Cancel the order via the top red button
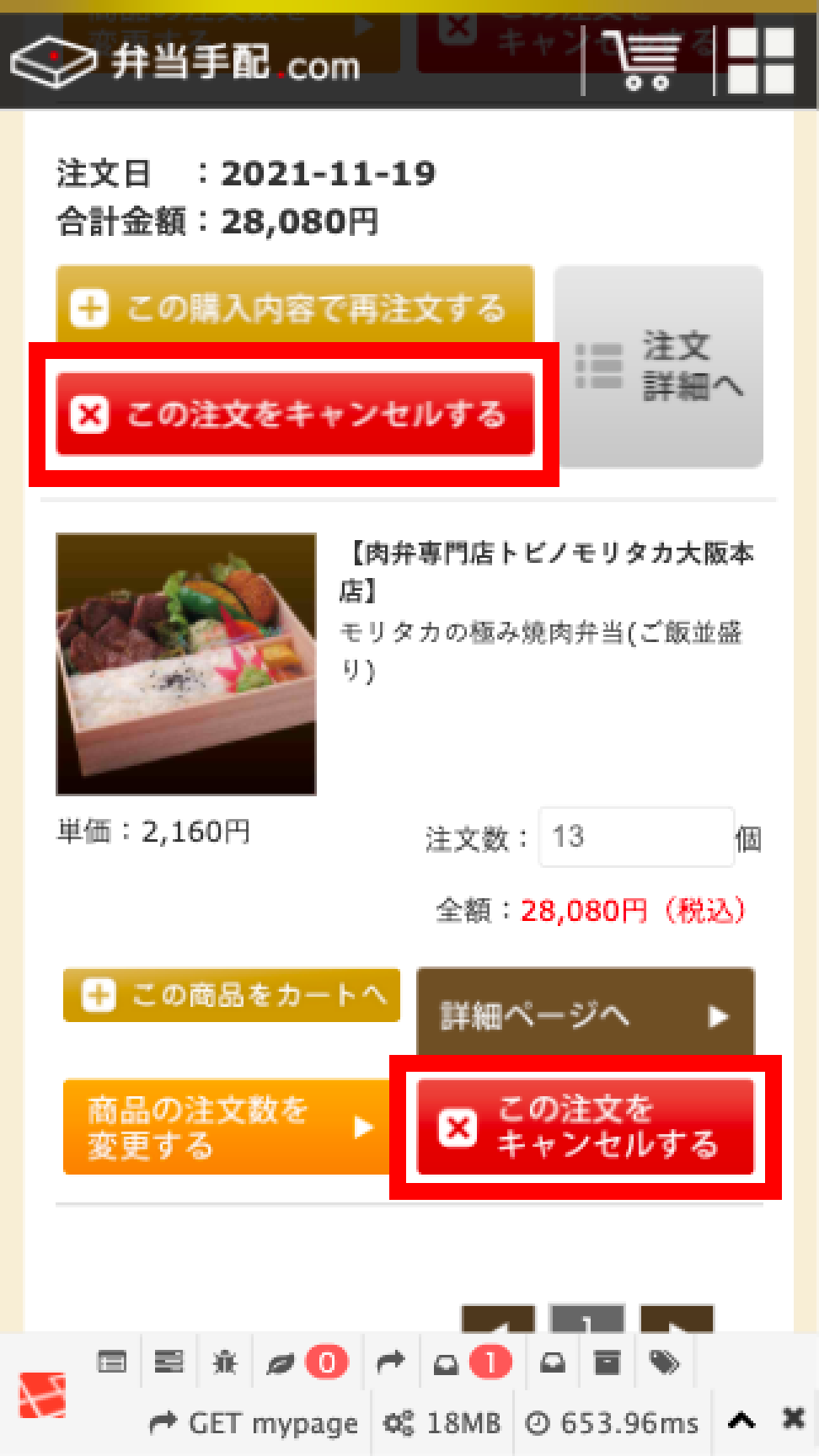The width and height of the screenshot is (819, 1456). [x=295, y=414]
